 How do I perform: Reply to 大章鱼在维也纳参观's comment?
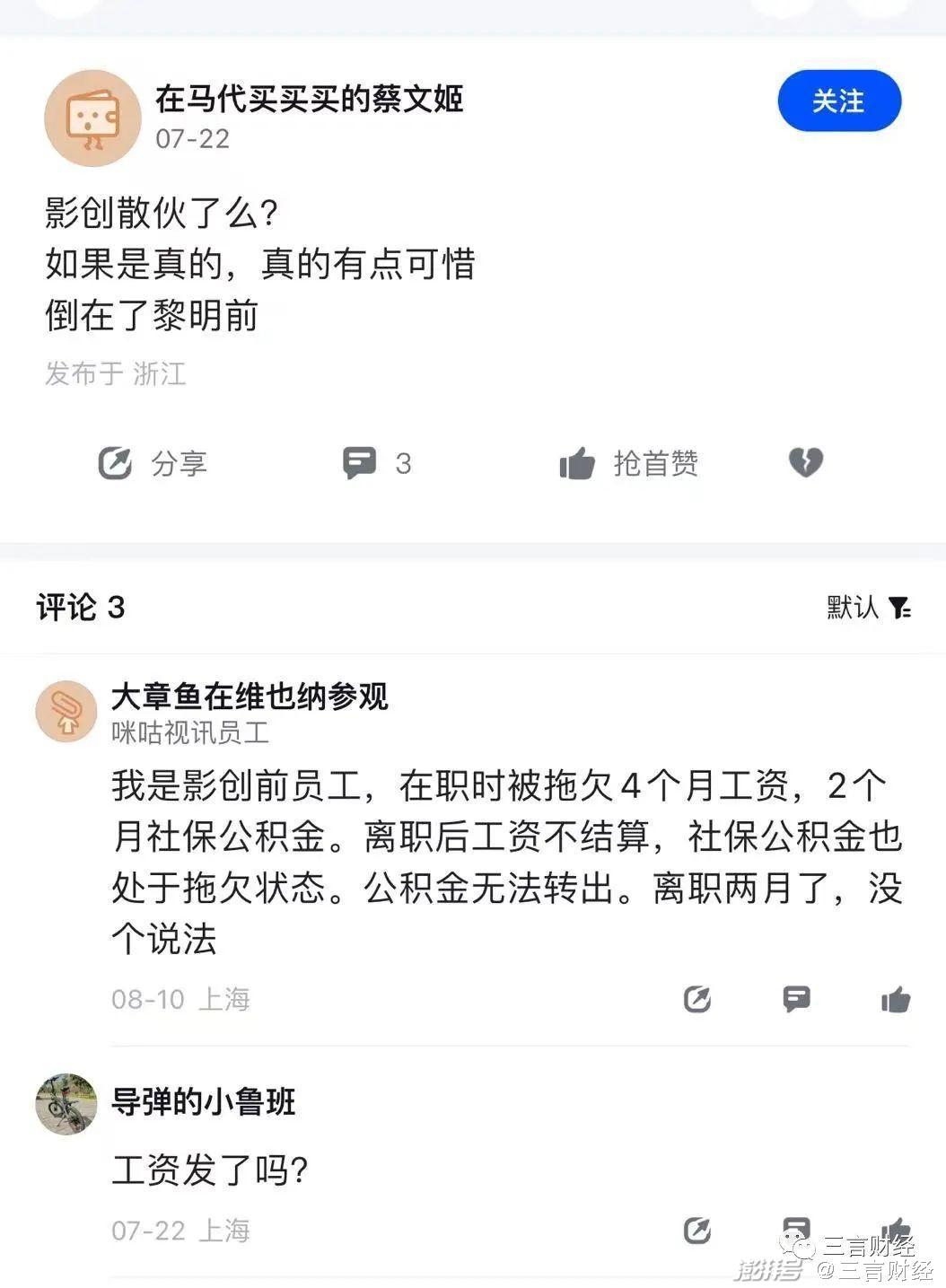[x=796, y=999]
